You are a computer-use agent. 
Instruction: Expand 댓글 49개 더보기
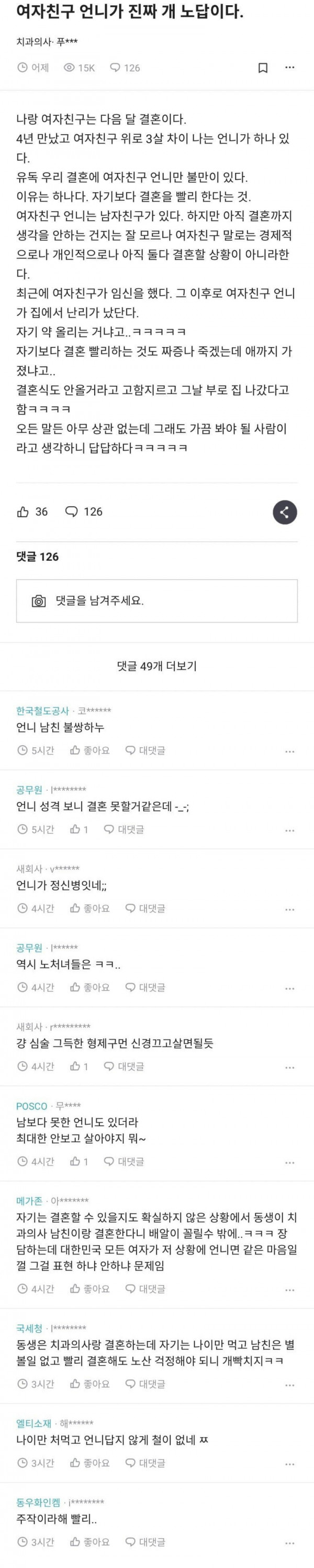tap(156, 666)
